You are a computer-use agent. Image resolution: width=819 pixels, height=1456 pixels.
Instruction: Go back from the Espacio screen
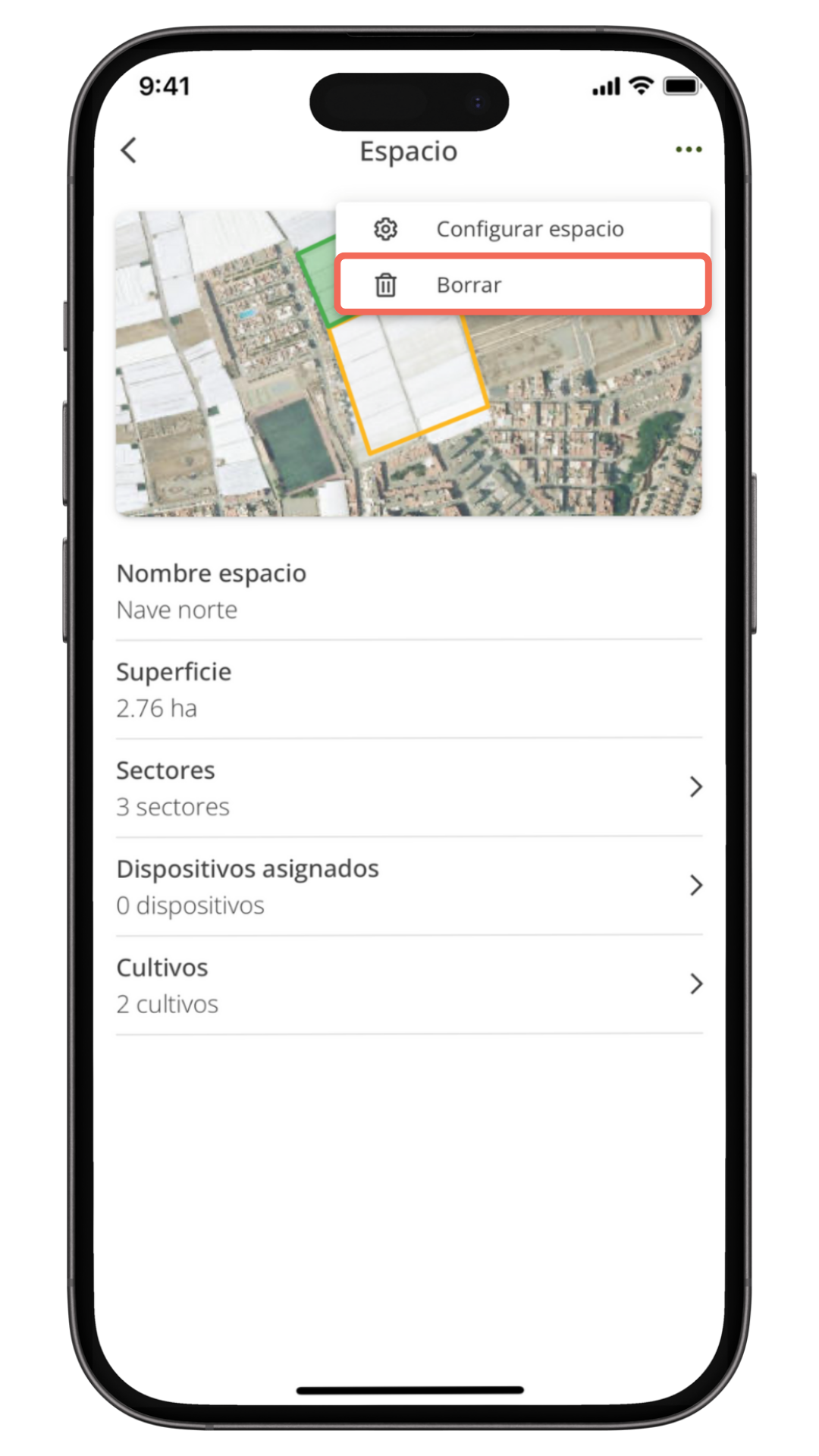[x=129, y=150]
